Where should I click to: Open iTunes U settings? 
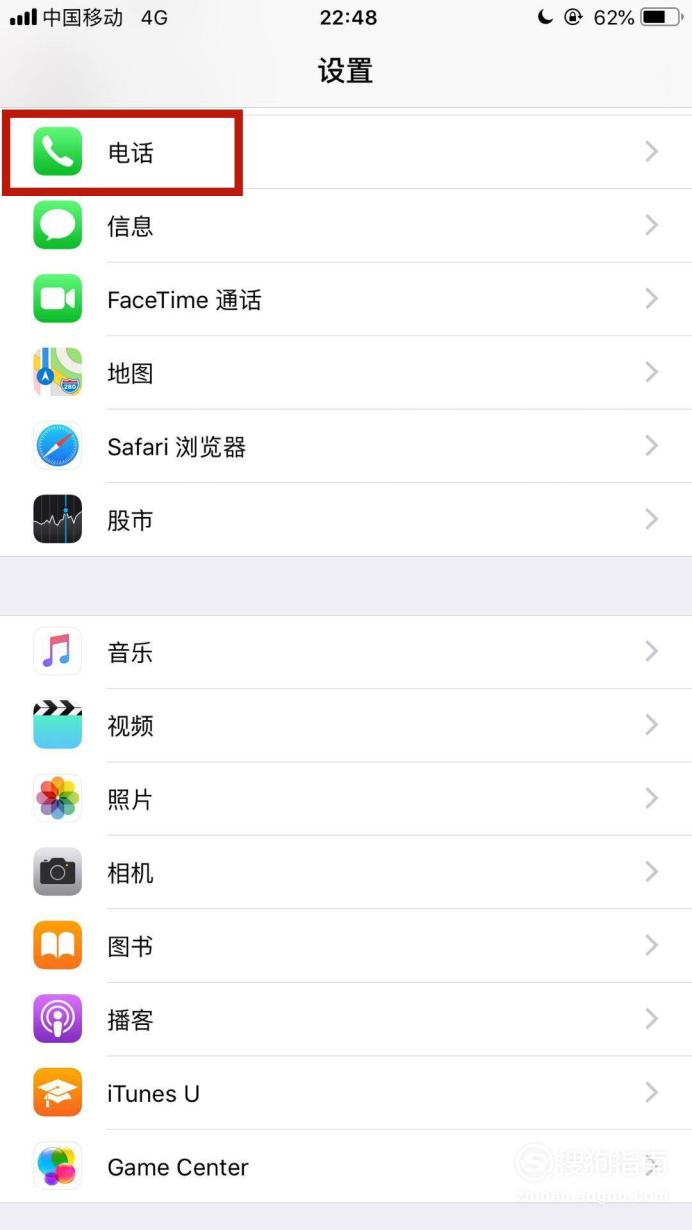point(346,1093)
